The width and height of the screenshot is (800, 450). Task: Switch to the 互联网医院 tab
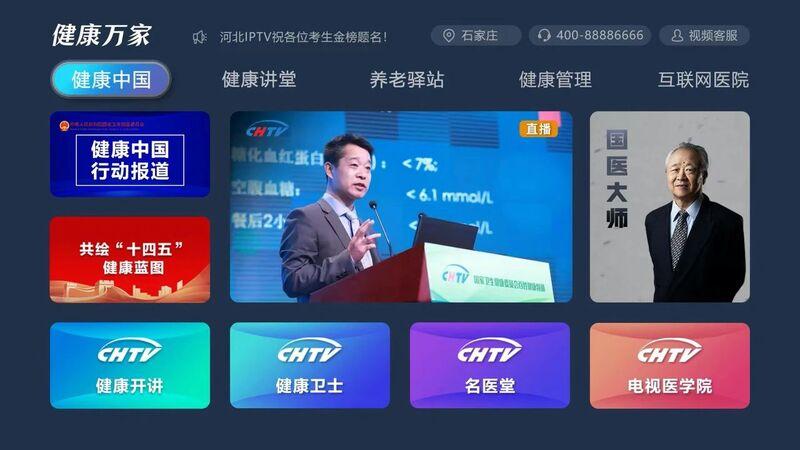pyautogui.click(x=703, y=79)
